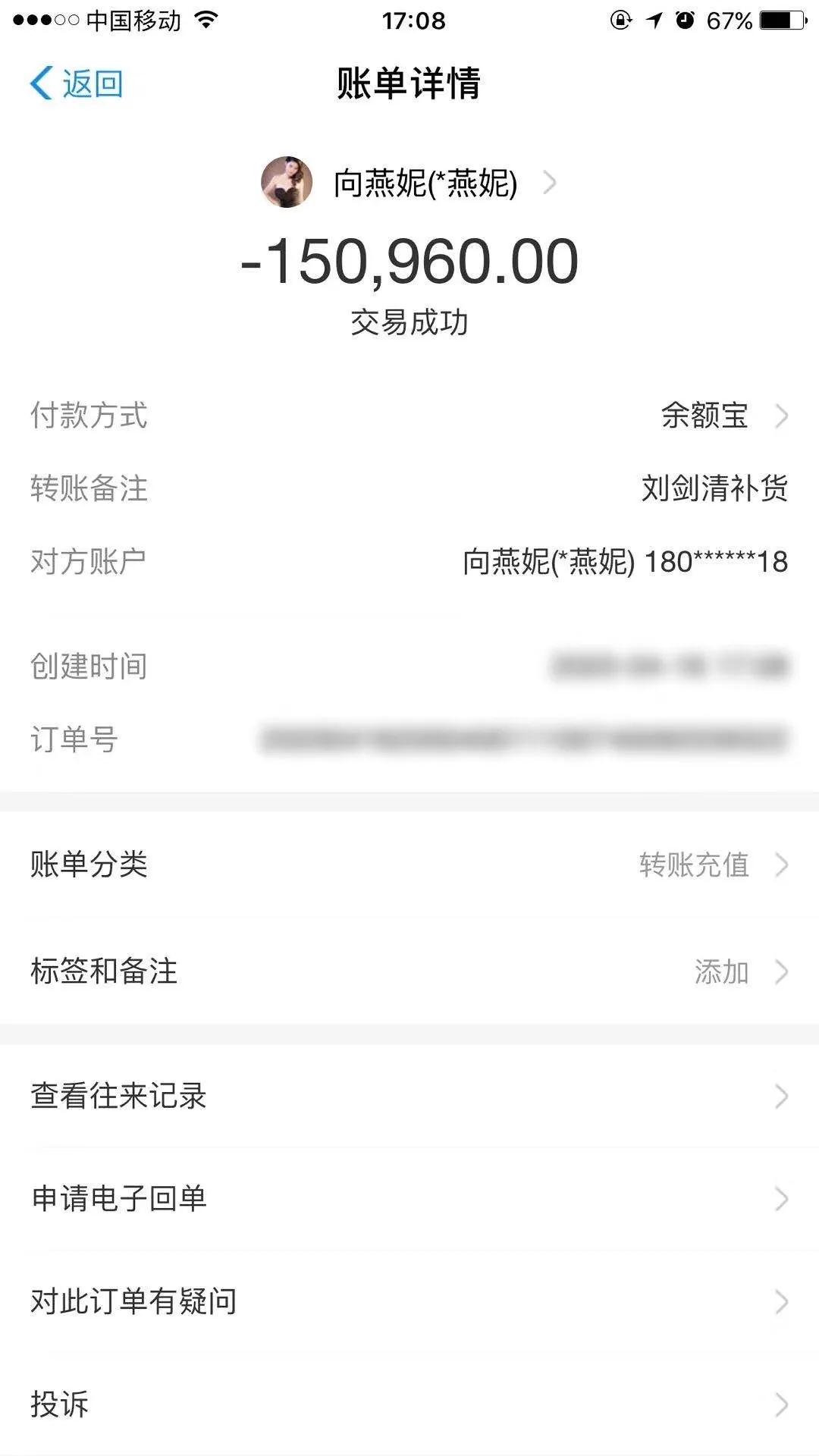Change 账单分类 category
This screenshot has width=819, height=1456.
(x=409, y=864)
